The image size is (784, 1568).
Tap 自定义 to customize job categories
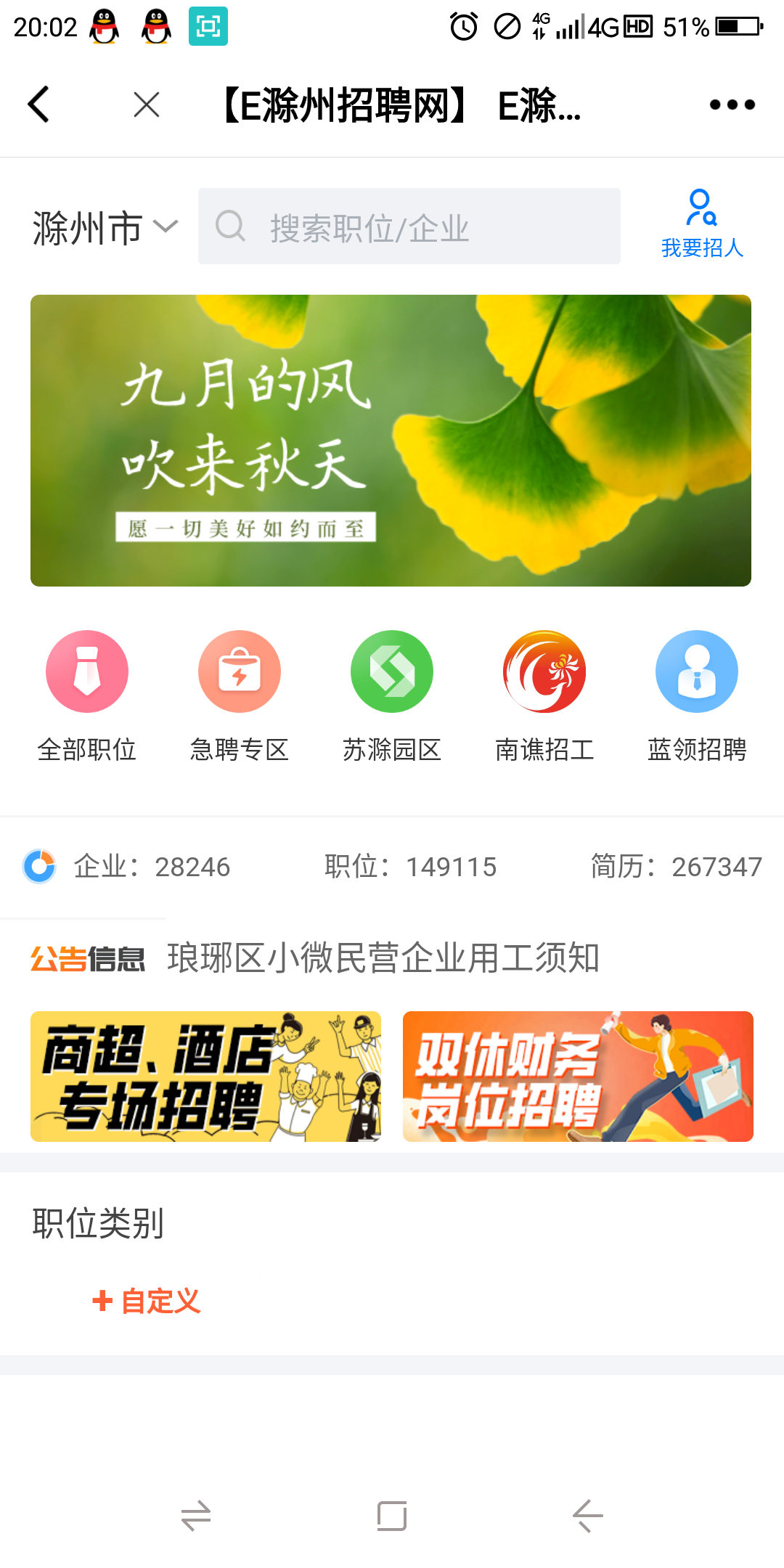[x=147, y=1301]
